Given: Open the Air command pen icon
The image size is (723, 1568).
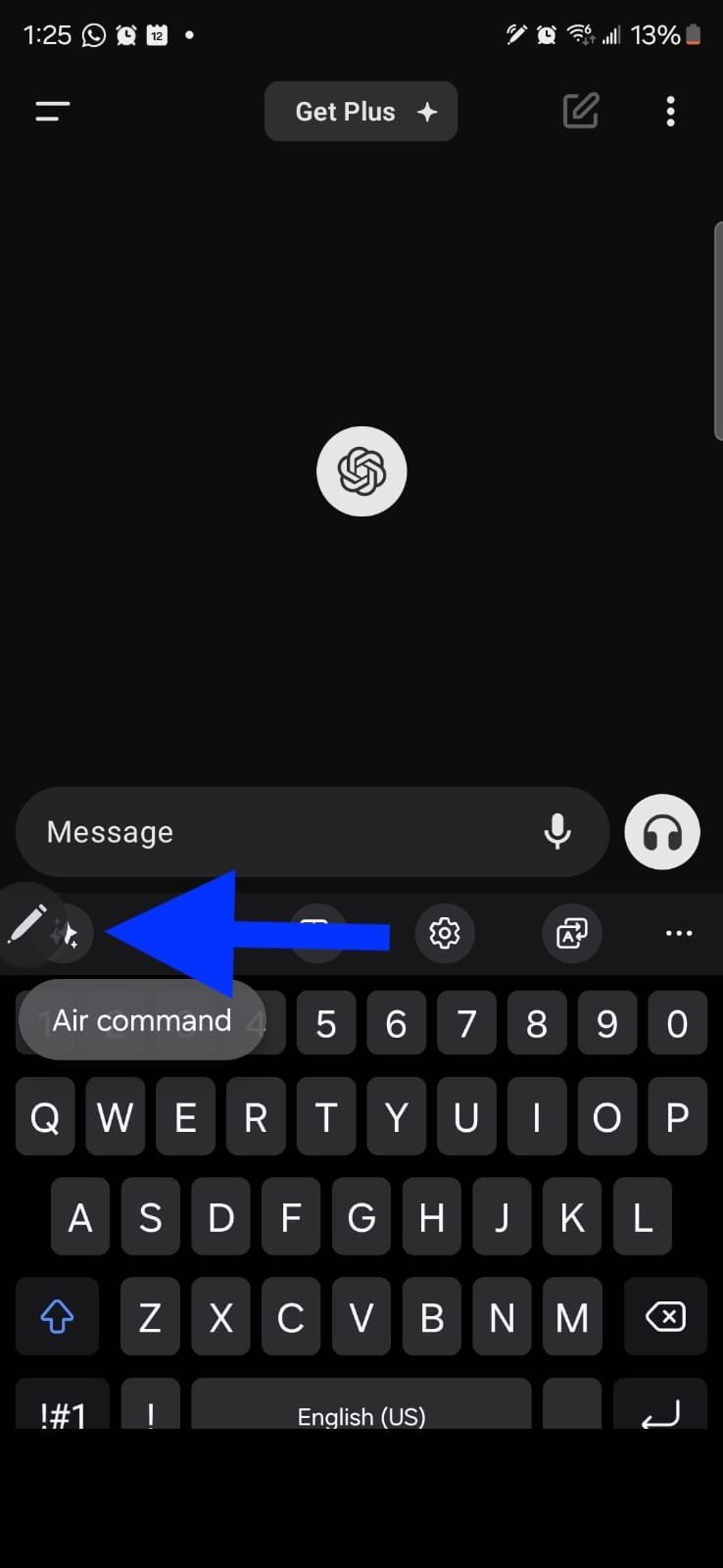Looking at the screenshot, I should (x=27, y=923).
